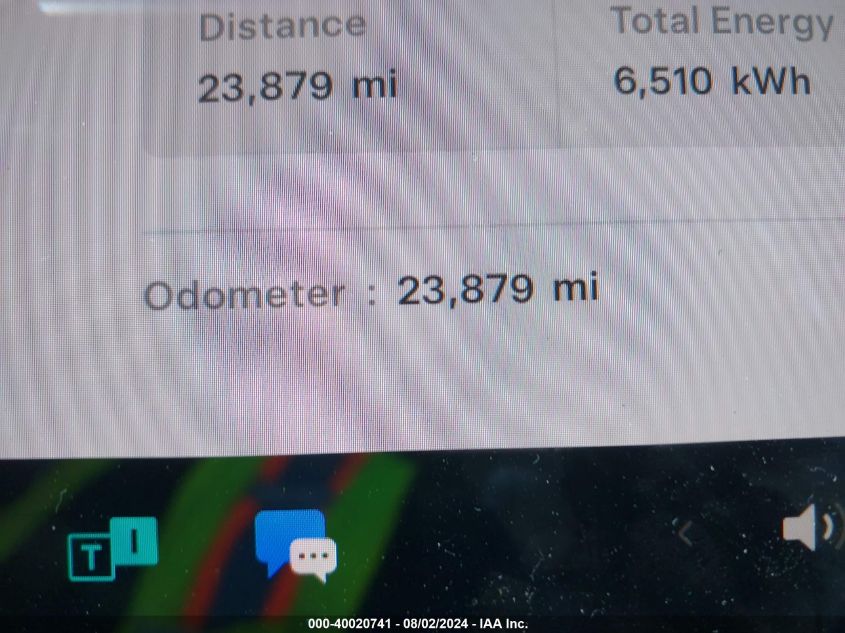Screen dimensions: 845x633
Task: Lower volume with the left arrow
Action: click(685, 533)
